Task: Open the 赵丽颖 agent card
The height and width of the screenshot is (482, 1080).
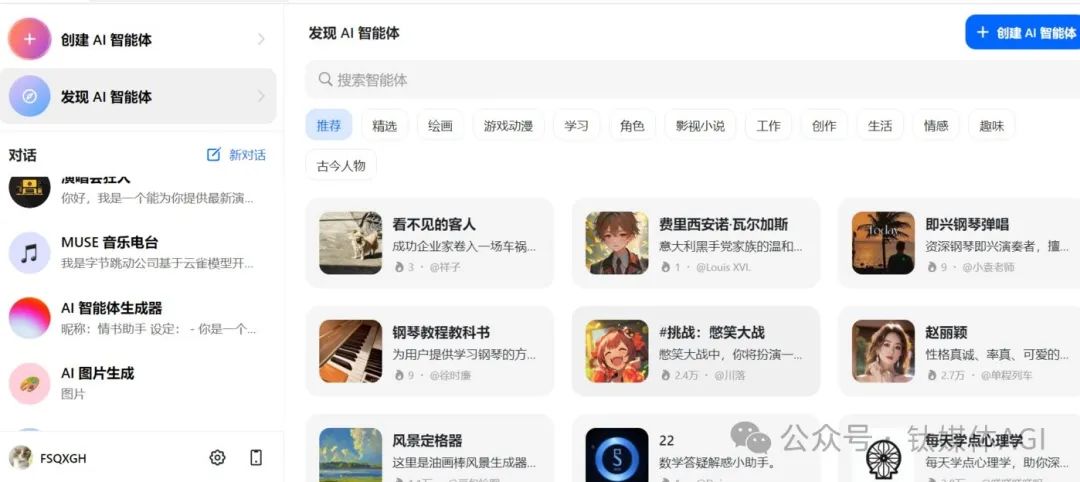Action: [960, 351]
